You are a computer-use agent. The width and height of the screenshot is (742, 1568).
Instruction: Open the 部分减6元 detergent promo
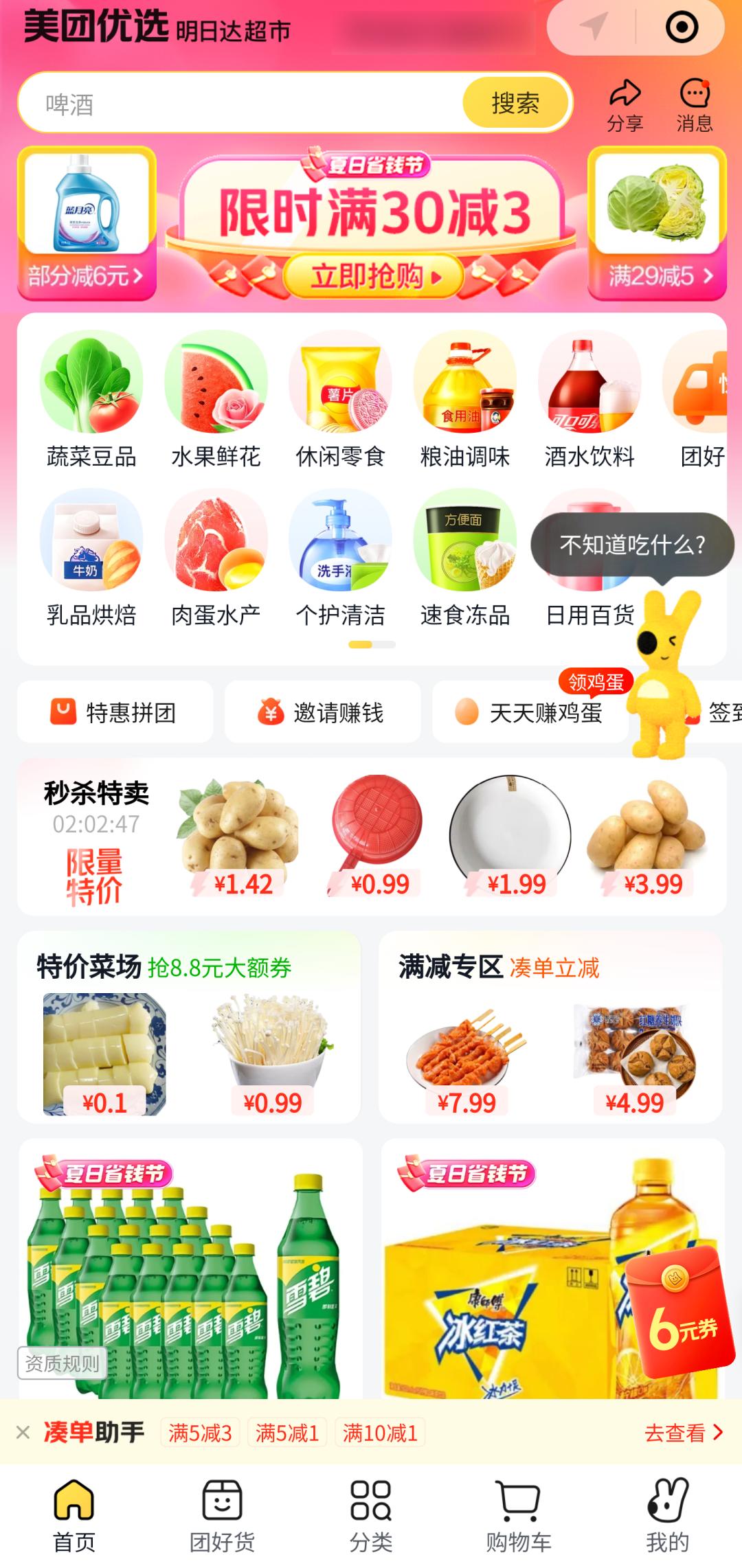tap(87, 224)
